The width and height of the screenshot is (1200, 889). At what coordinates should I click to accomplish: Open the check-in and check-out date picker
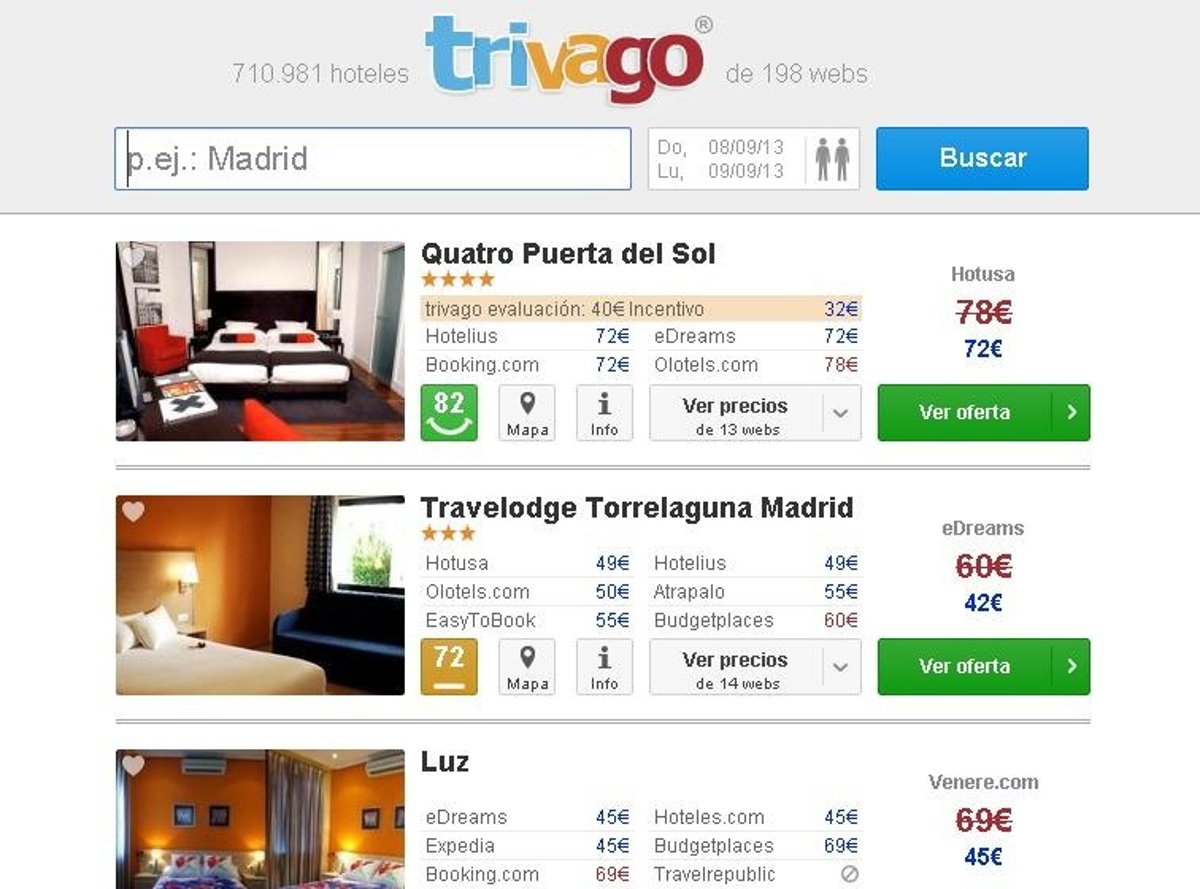click(x=722, y=159)
